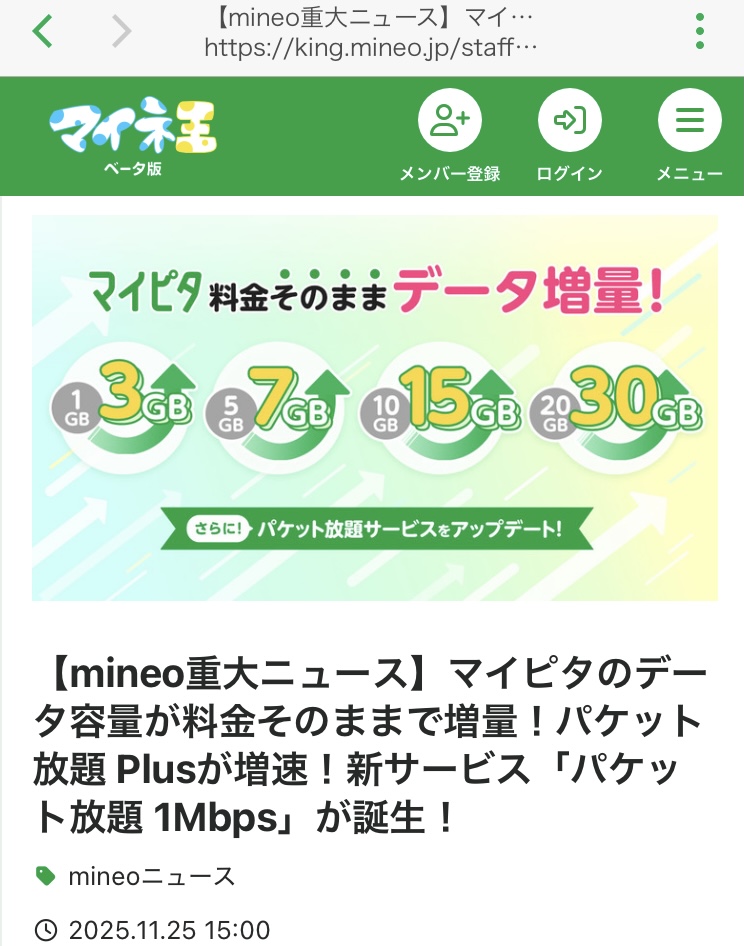
Task: Tap メンバー登録 to register
Action: click(x=450, y=135)
